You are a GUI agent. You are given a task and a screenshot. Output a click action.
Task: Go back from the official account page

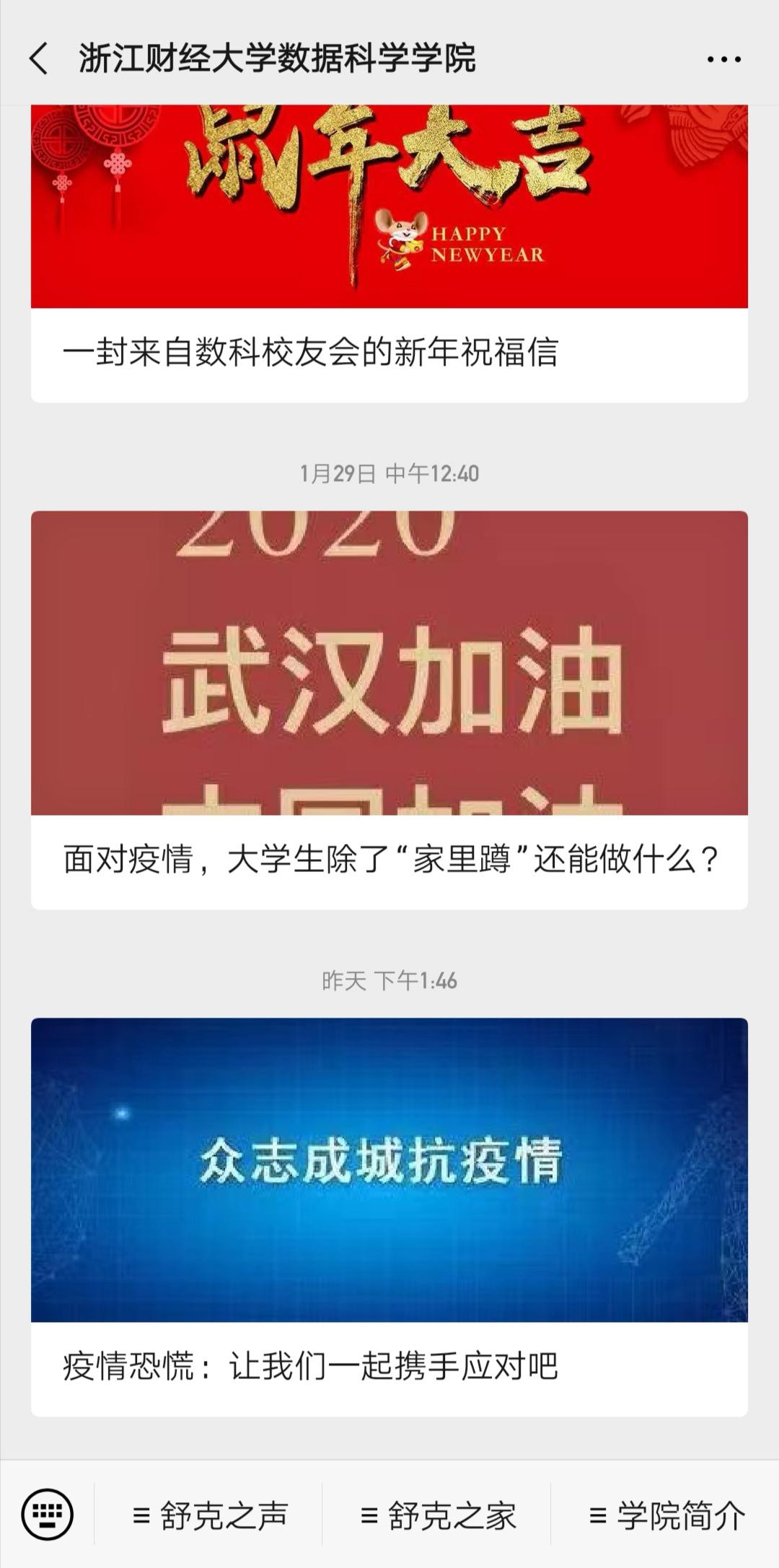point(40,58)
